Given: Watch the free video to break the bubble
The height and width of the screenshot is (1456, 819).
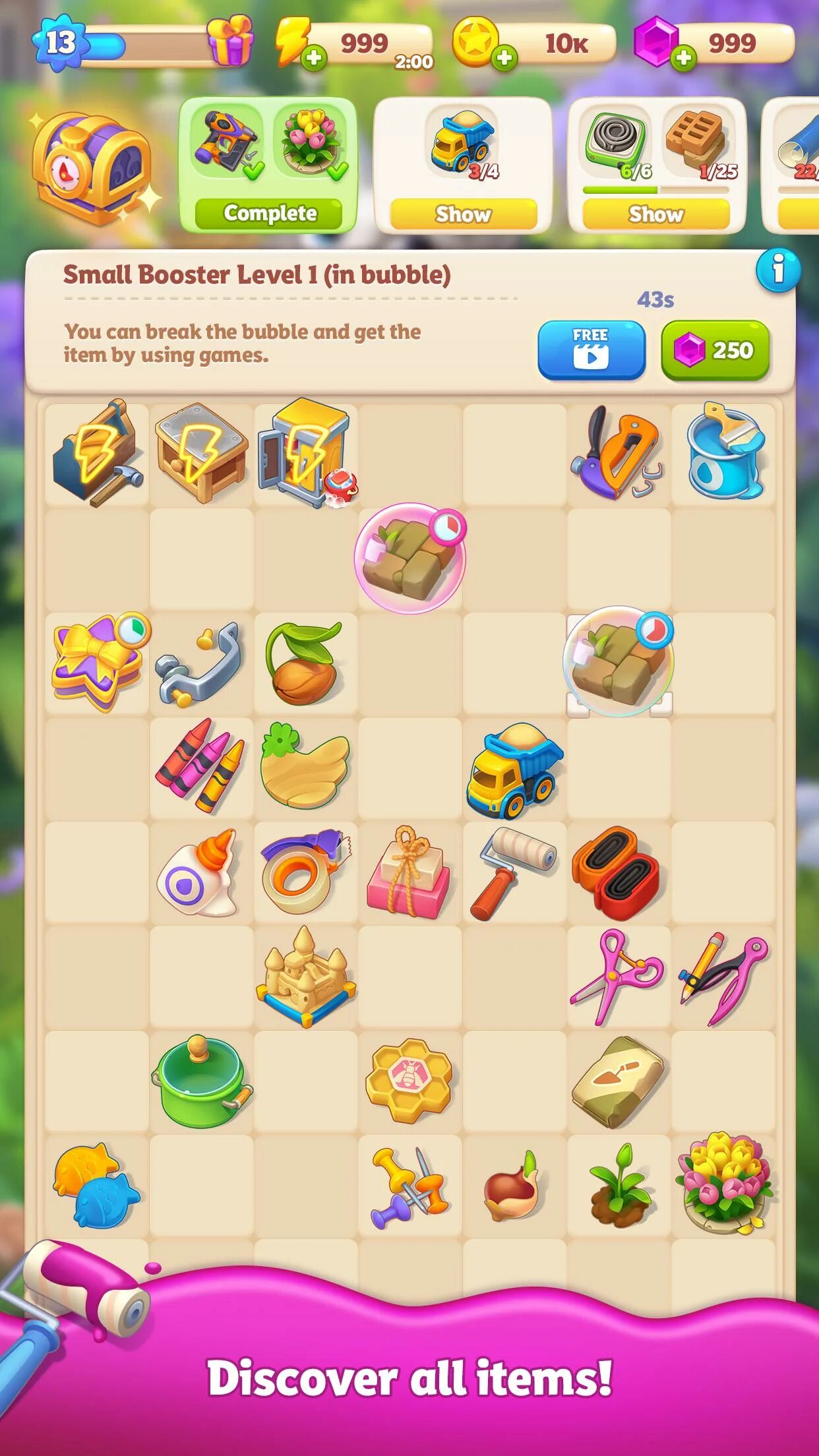Looking at the screenshot, I should [591, 349].
